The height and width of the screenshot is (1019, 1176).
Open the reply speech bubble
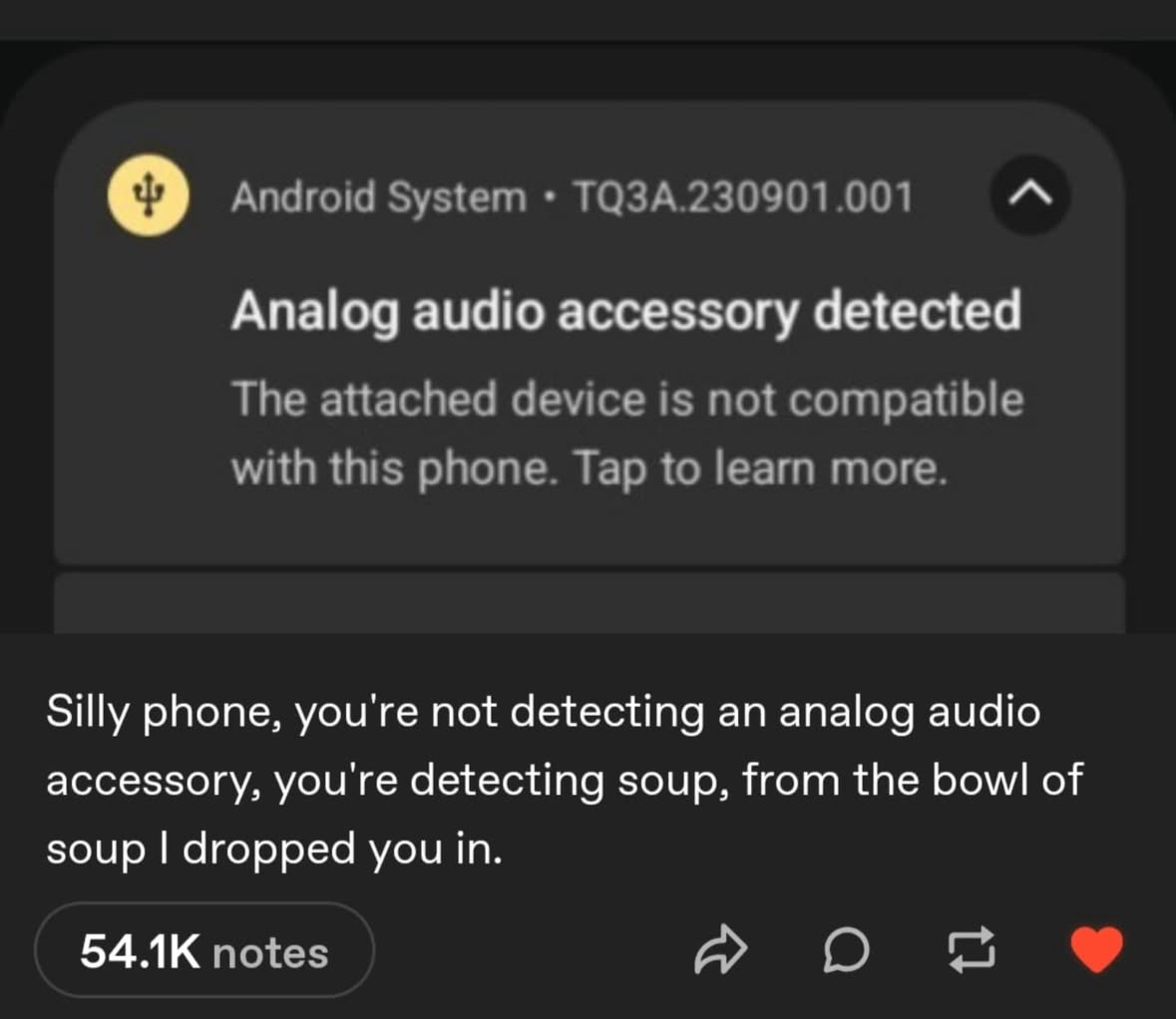(x=846, y=952)
